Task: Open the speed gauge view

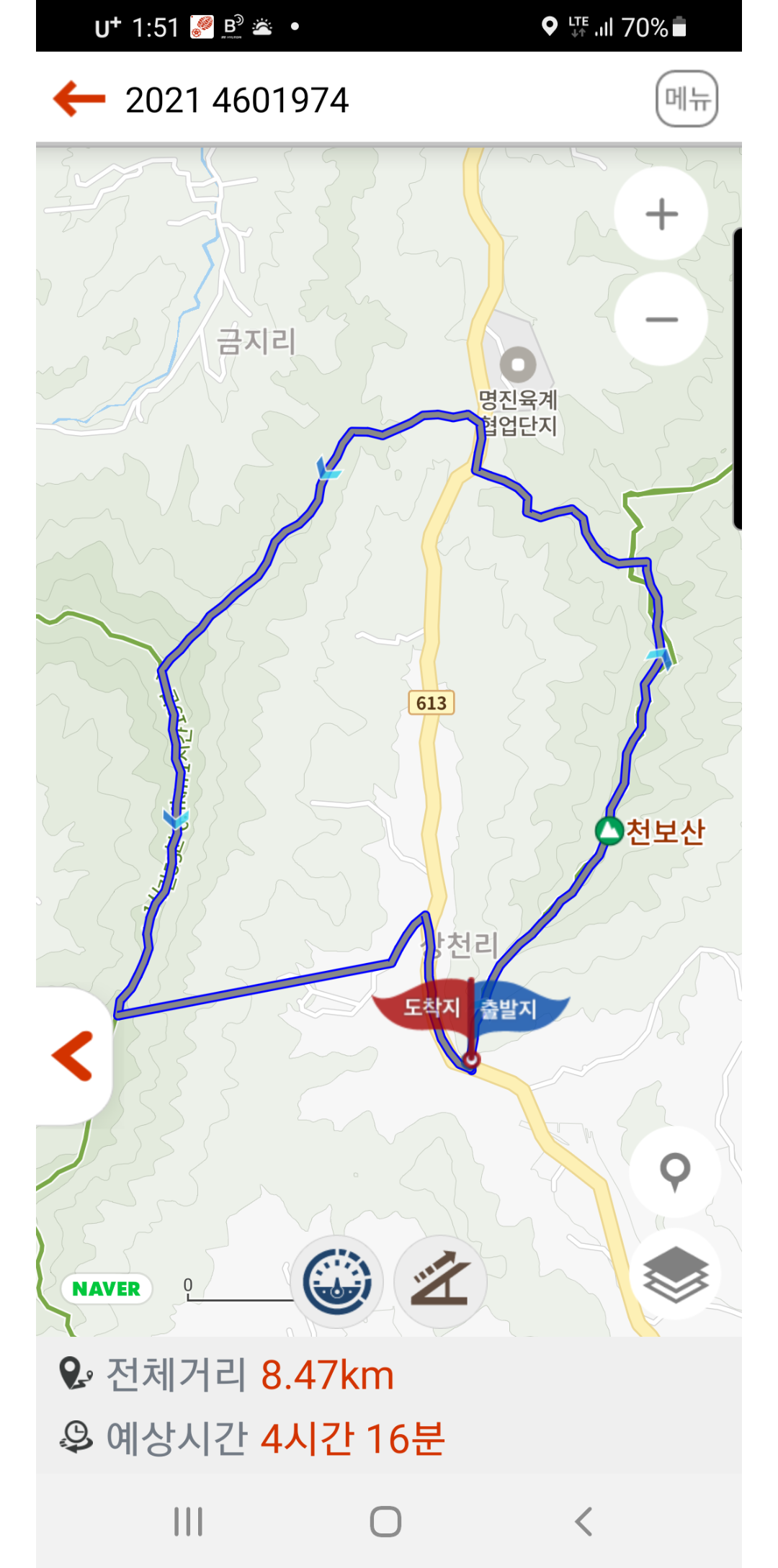Action: 337,1282
